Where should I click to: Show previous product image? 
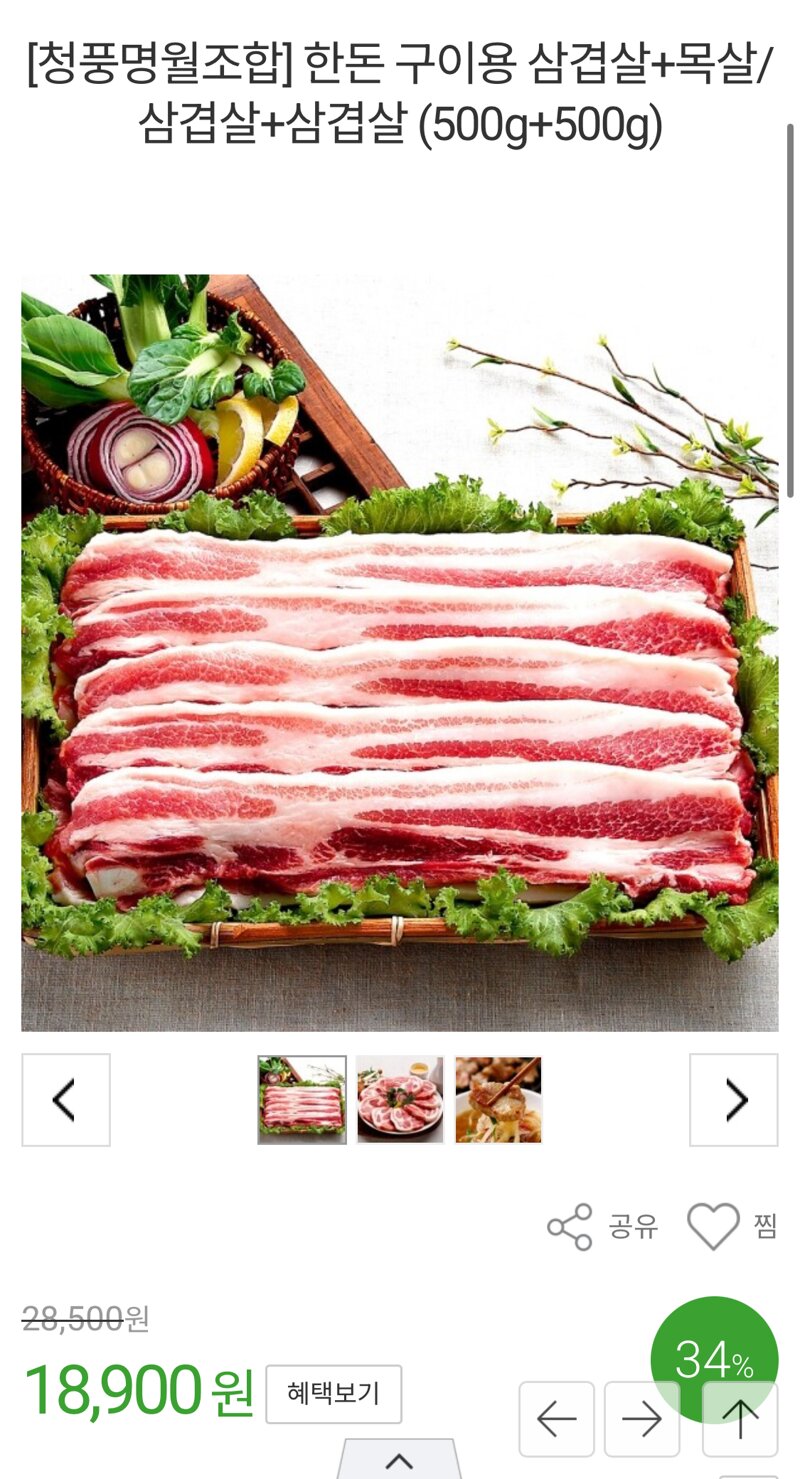pyautogui.click(x=66, y=1100)
